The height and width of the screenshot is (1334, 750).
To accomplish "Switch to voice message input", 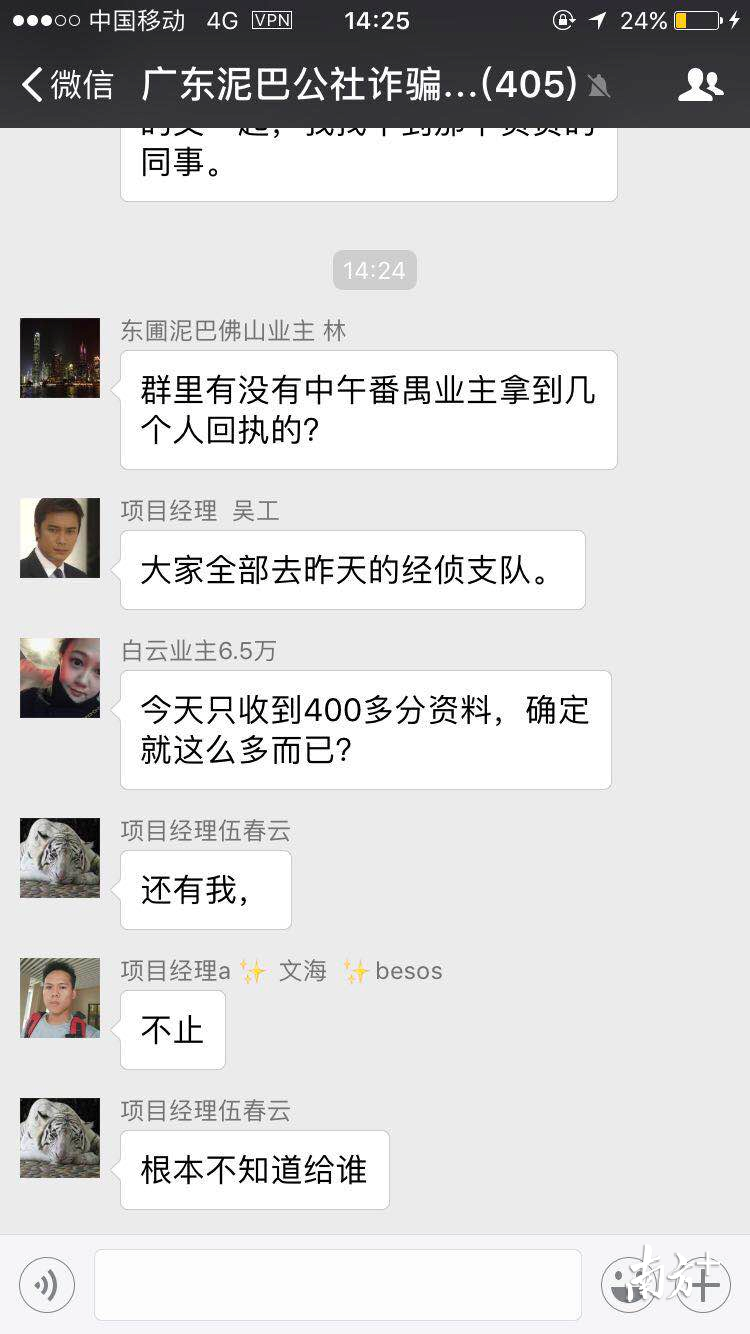I will [47, 1285].
